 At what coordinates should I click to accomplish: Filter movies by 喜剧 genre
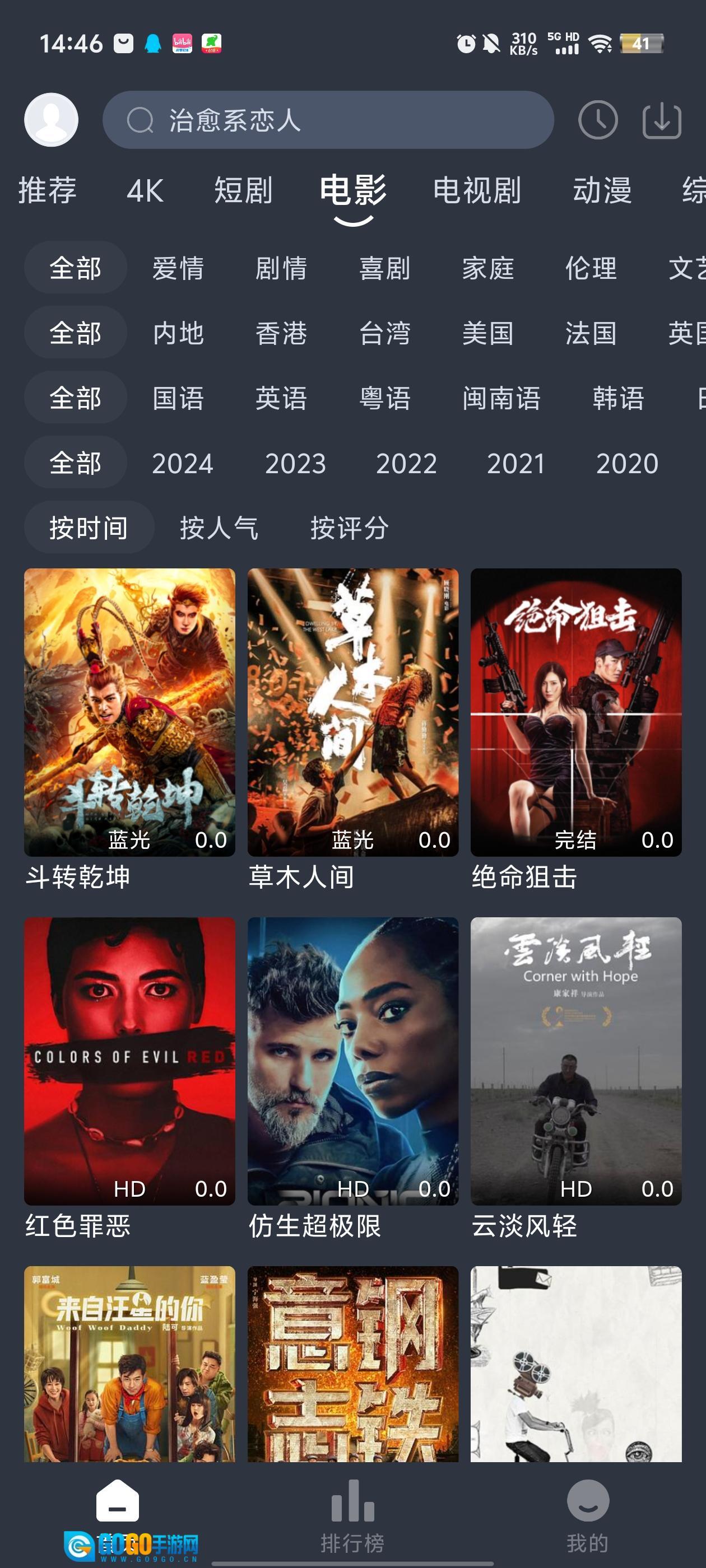point(384,268)
